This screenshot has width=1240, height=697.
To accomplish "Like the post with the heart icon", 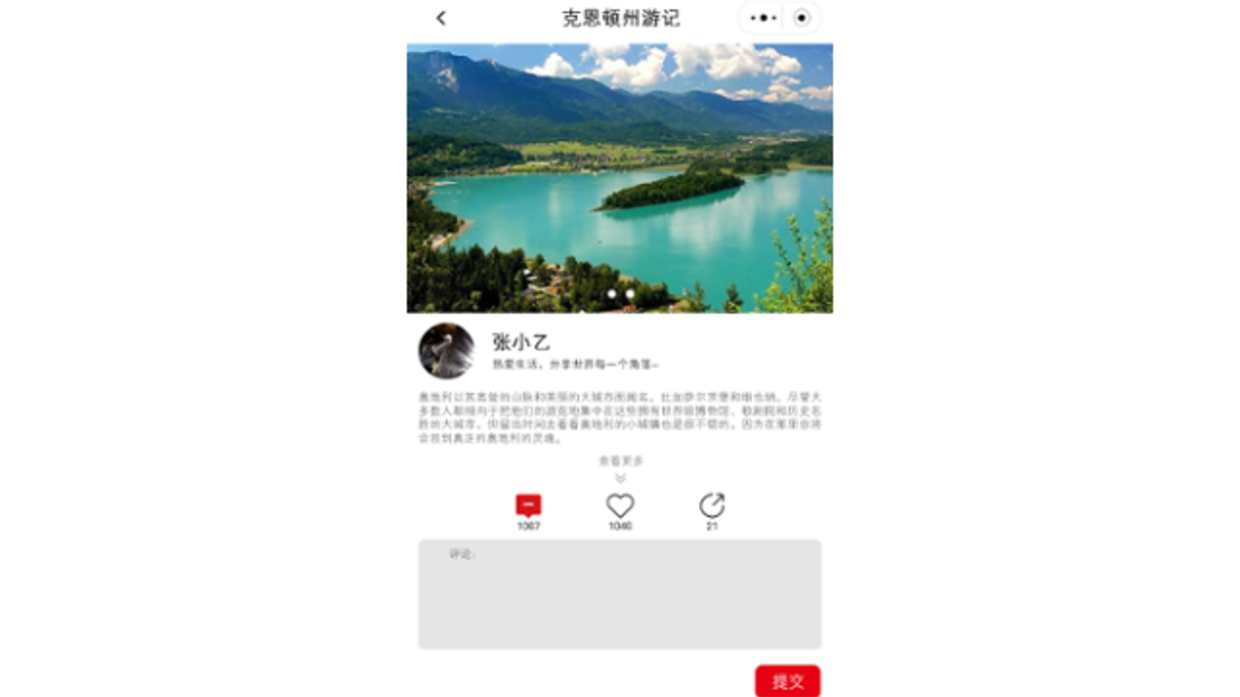I will pos(620,506).
